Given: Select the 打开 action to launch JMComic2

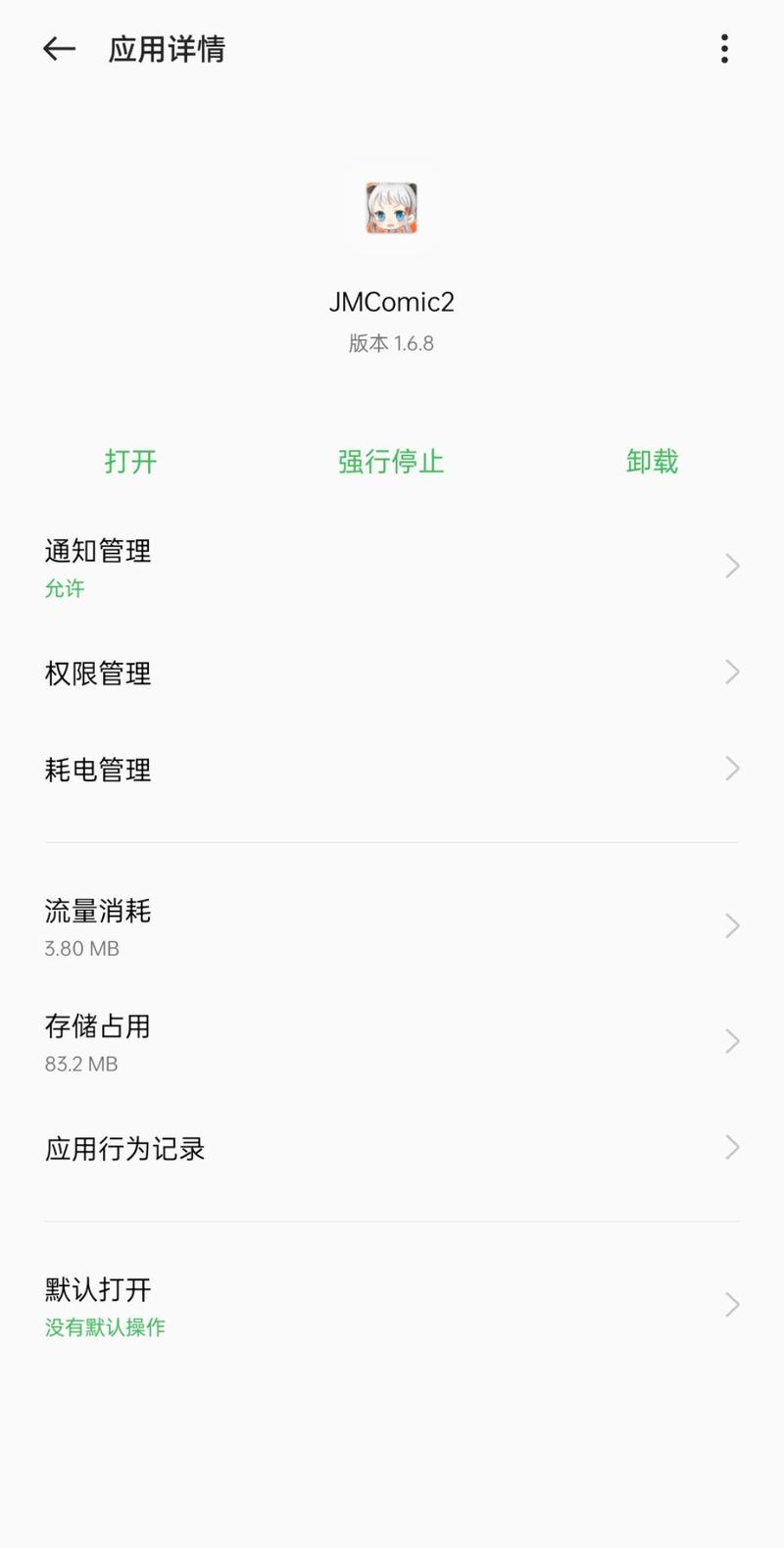Looking at the screenshot, I should (x=132, y=461).
